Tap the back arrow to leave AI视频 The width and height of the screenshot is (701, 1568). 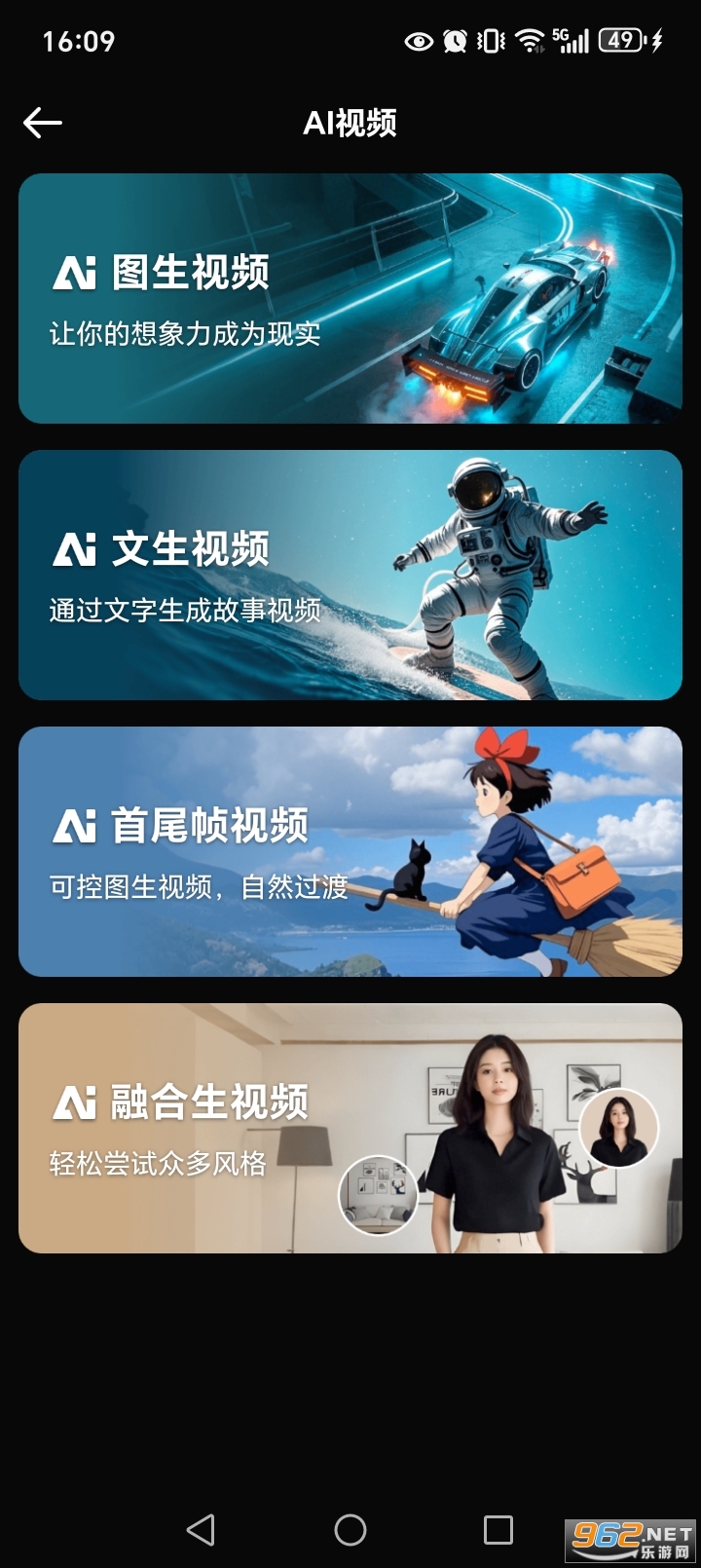click(x=42, y=123)
